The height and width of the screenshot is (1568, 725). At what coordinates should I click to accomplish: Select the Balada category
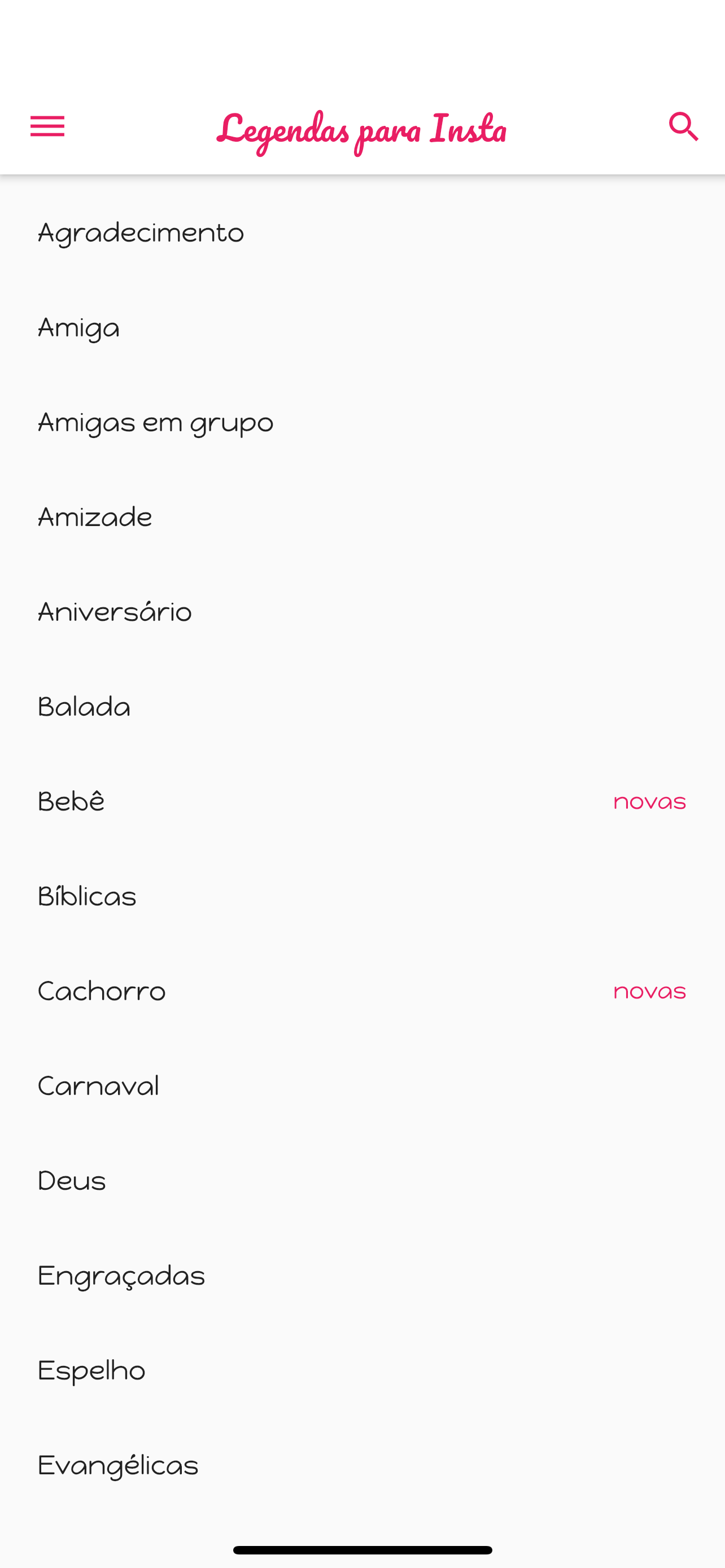point(84,707)
